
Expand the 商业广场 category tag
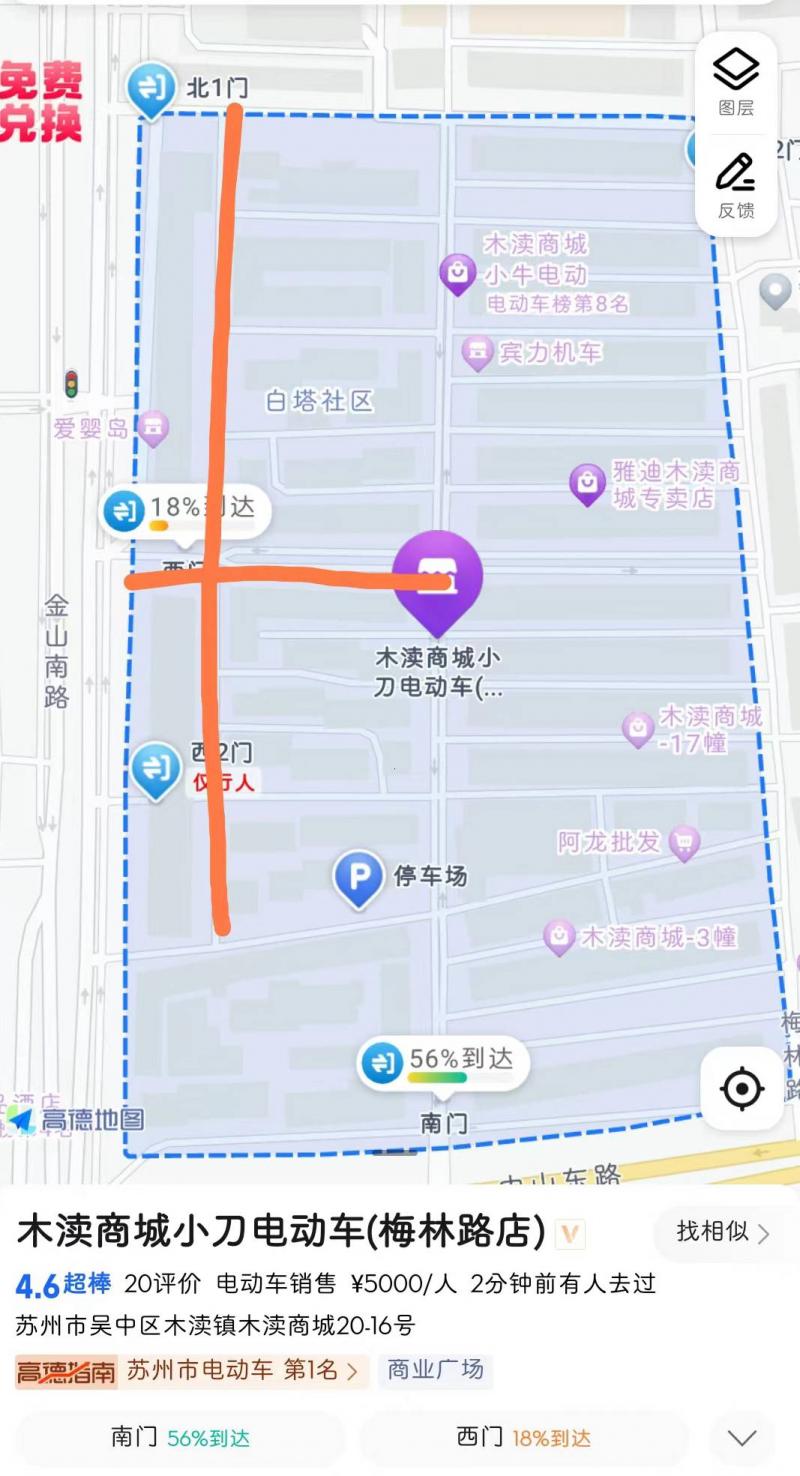[x=434, y=1371]
